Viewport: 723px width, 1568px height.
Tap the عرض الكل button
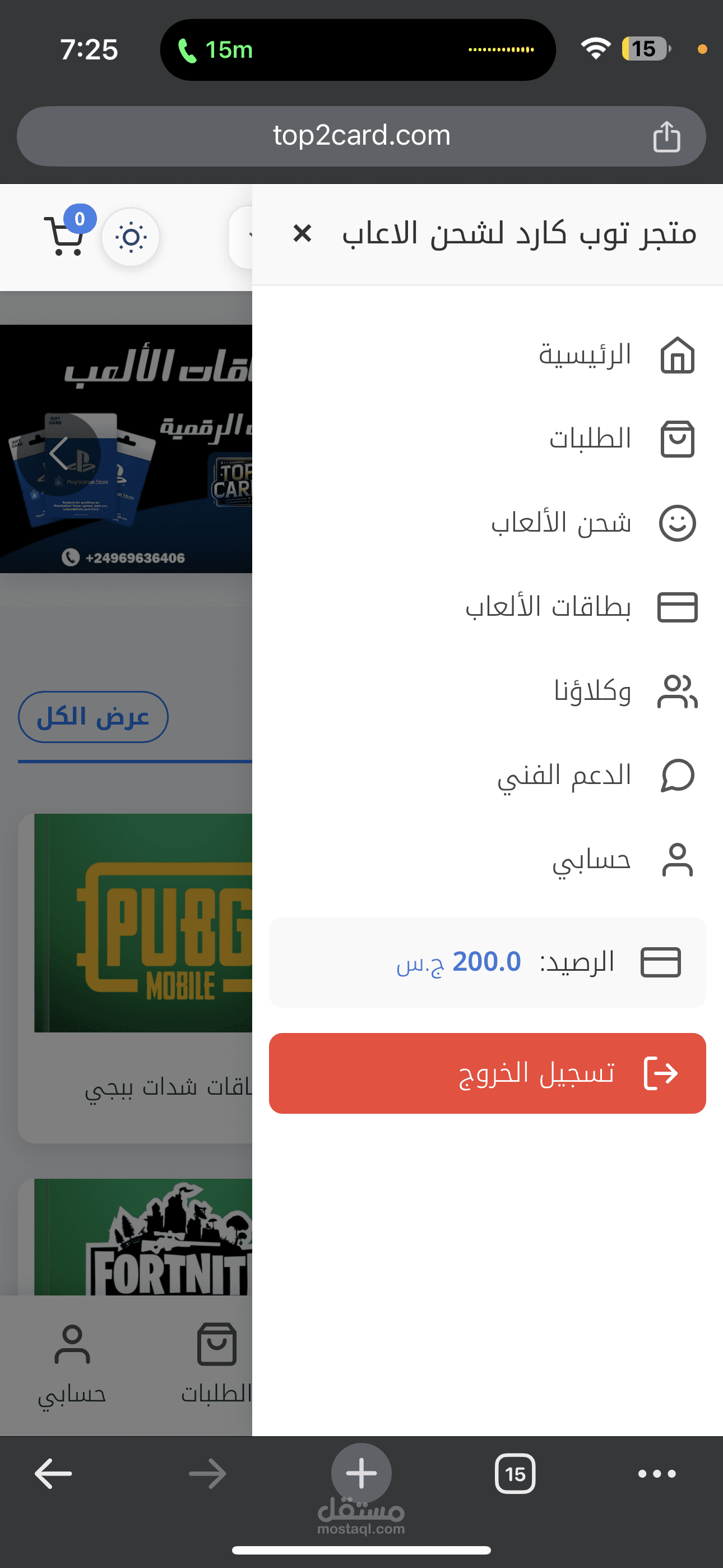(x=93, y=717)
